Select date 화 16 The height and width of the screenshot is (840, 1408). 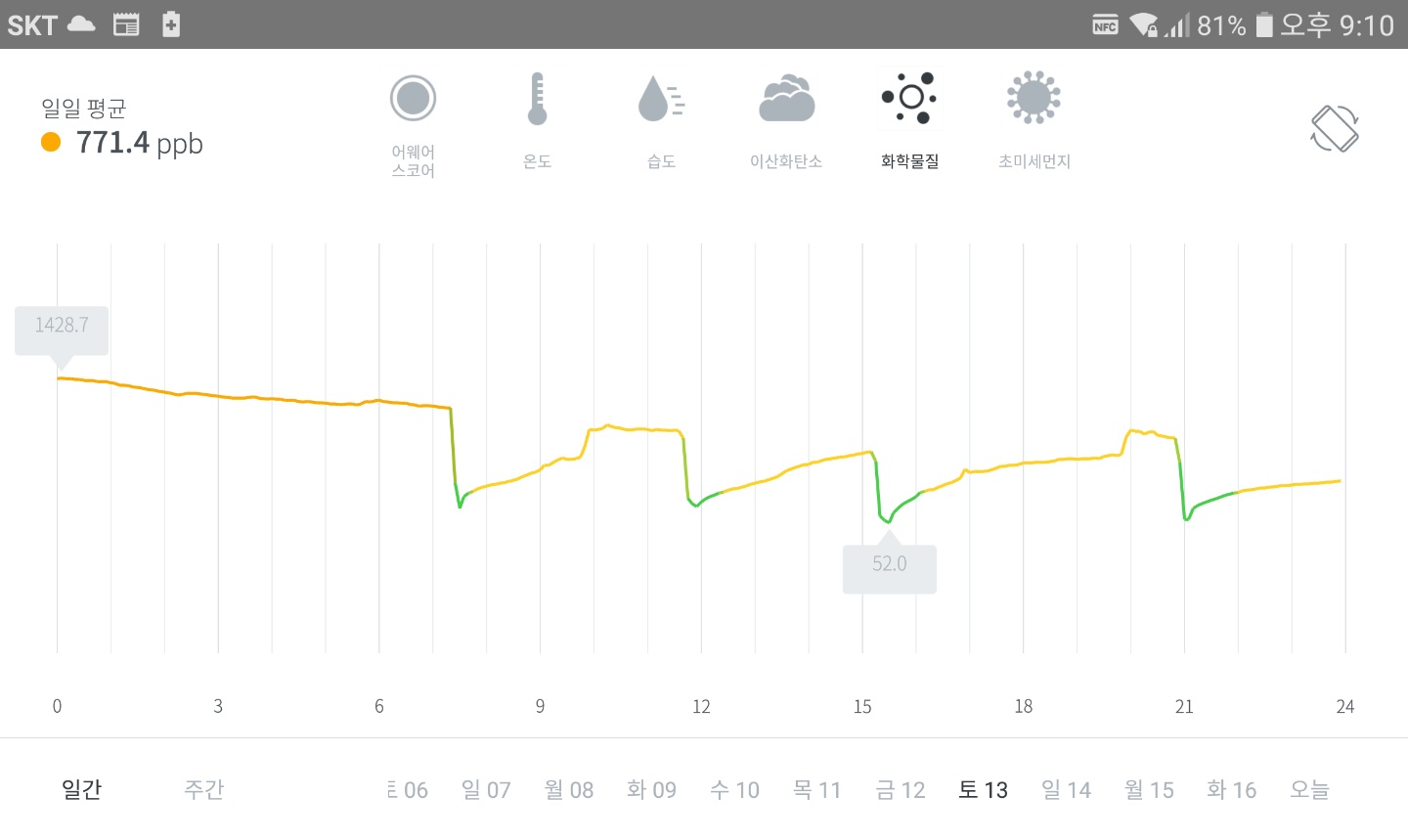[1231, 789]
